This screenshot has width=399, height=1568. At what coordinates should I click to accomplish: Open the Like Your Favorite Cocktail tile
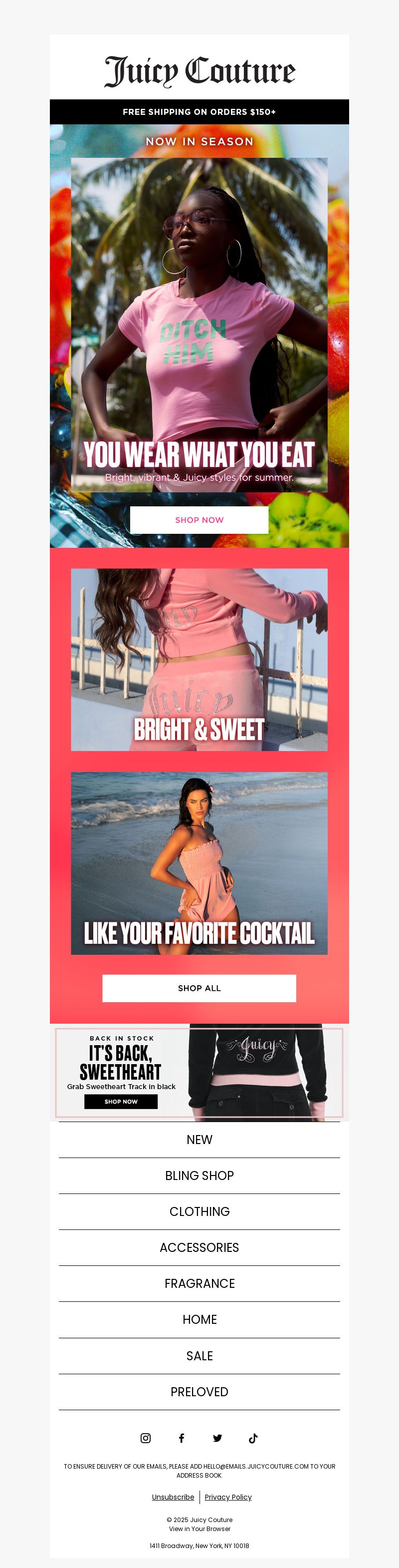[x=199, y=862]
